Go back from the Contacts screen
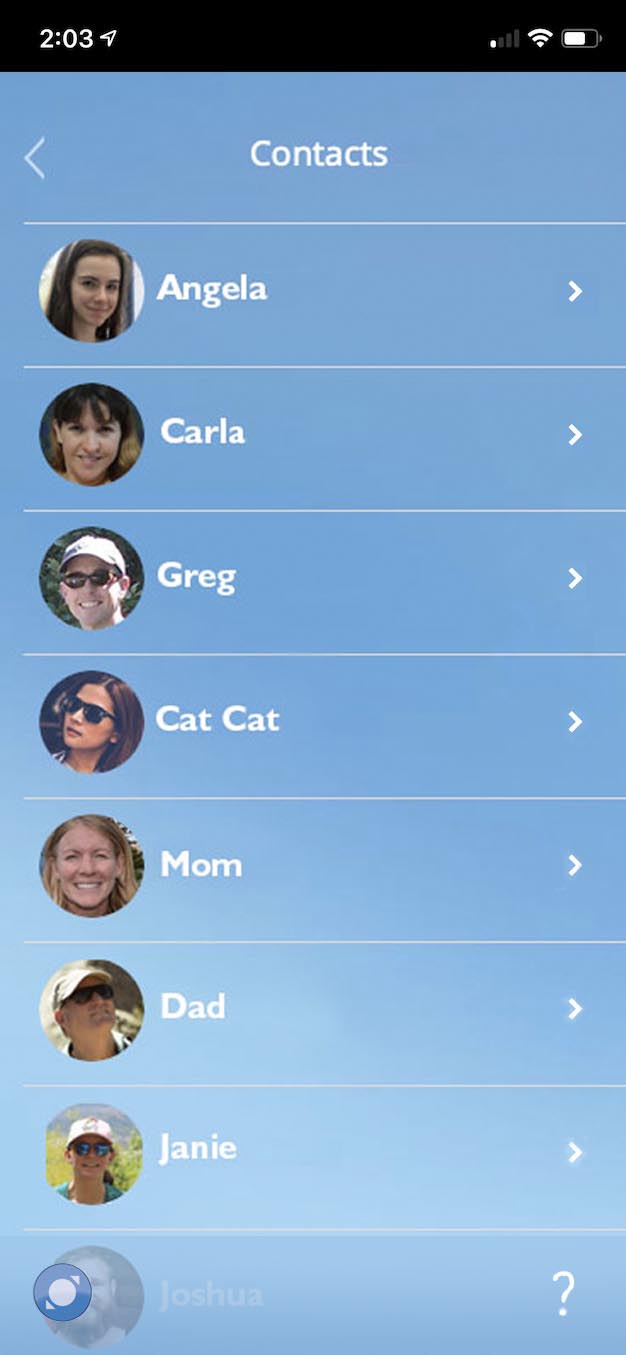Image resolution: width=626 pixels, height=1355 pixels. 35,158
